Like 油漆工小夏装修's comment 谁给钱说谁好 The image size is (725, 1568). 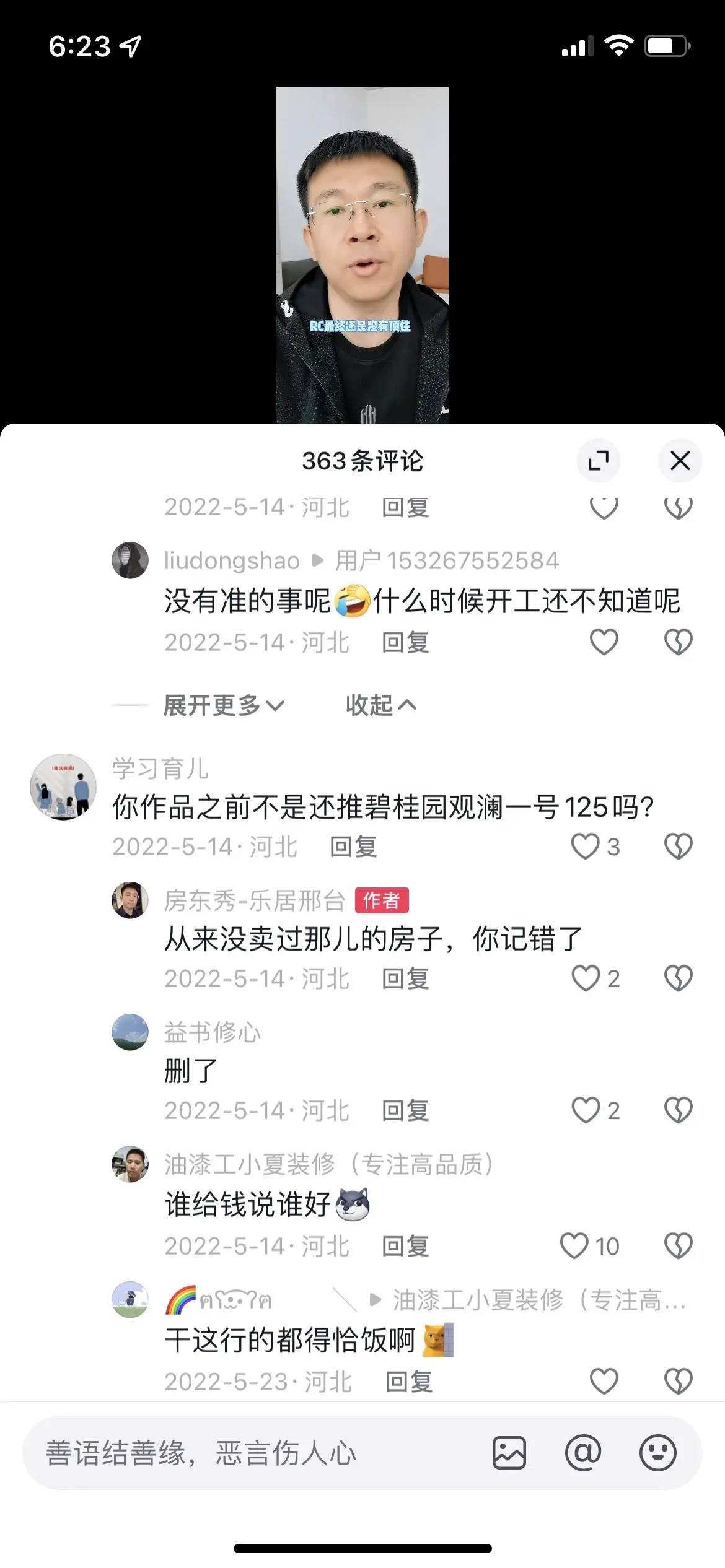[574, 1246]
